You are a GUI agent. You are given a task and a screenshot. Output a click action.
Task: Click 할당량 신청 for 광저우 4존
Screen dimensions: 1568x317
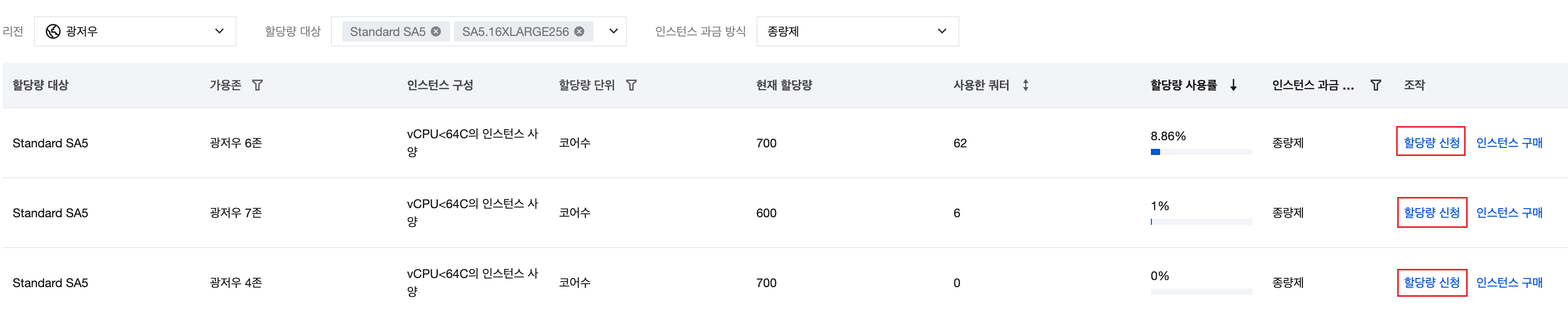(1431, 283)
